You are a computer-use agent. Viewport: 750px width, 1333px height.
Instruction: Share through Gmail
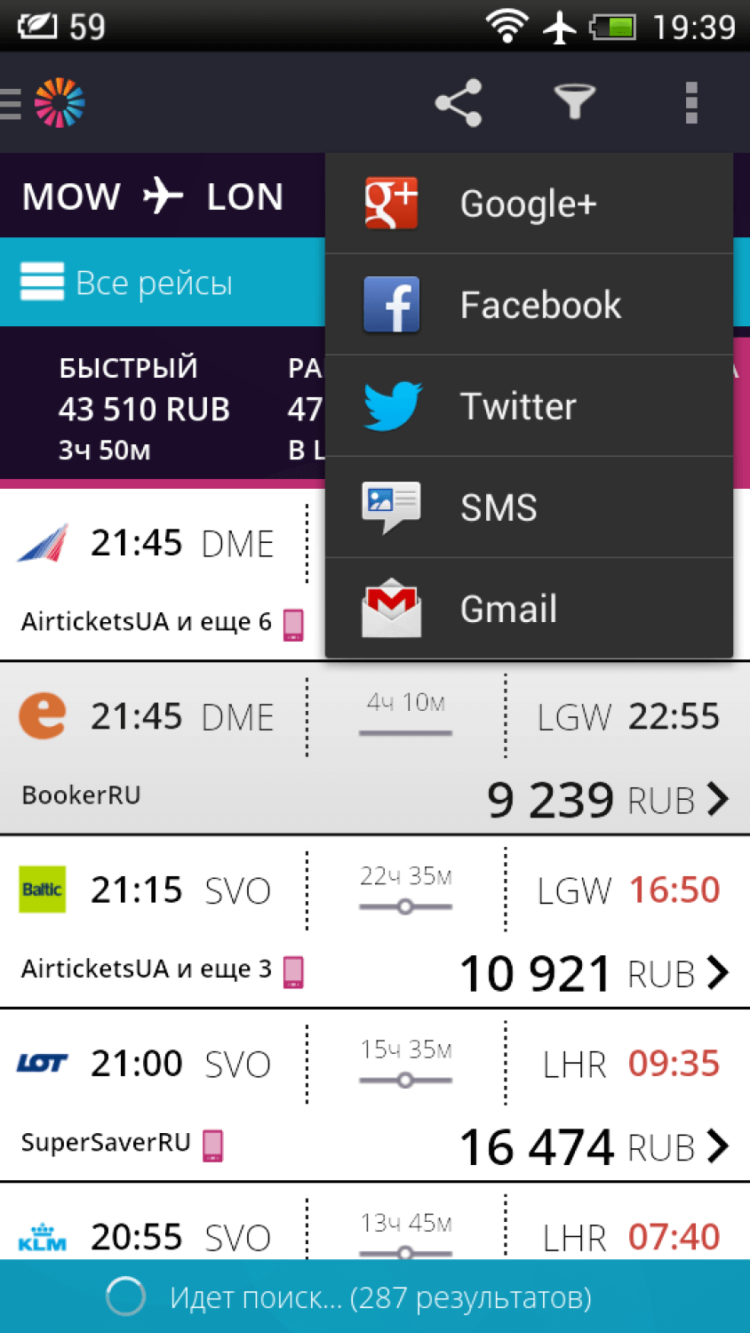(x=528, y=609)
